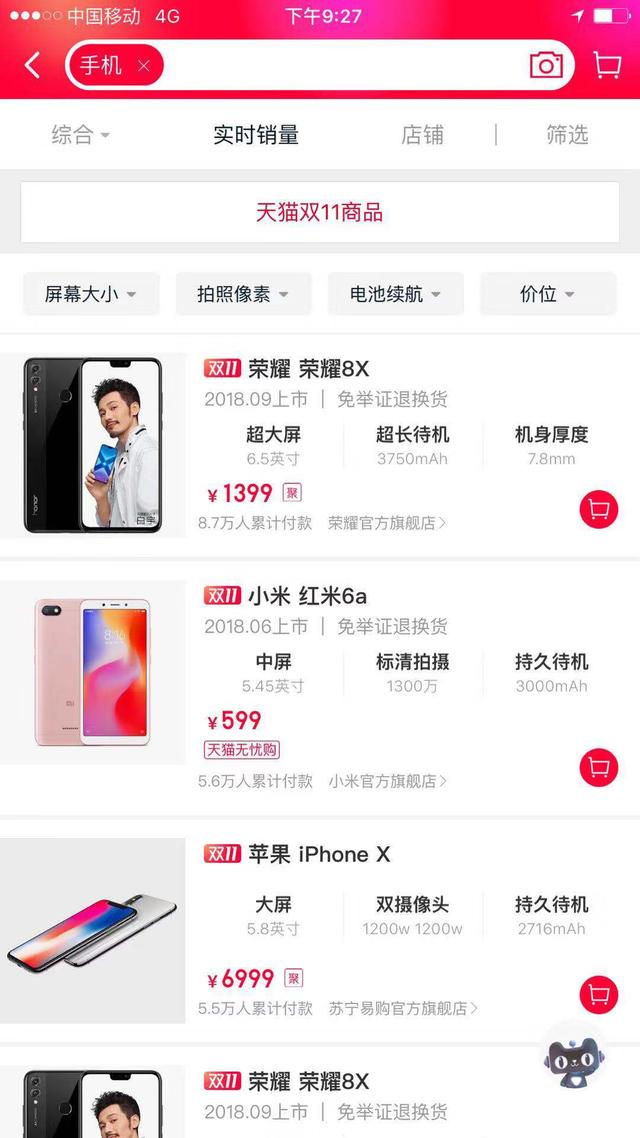Open the shopping cart in header

point(607,66)
